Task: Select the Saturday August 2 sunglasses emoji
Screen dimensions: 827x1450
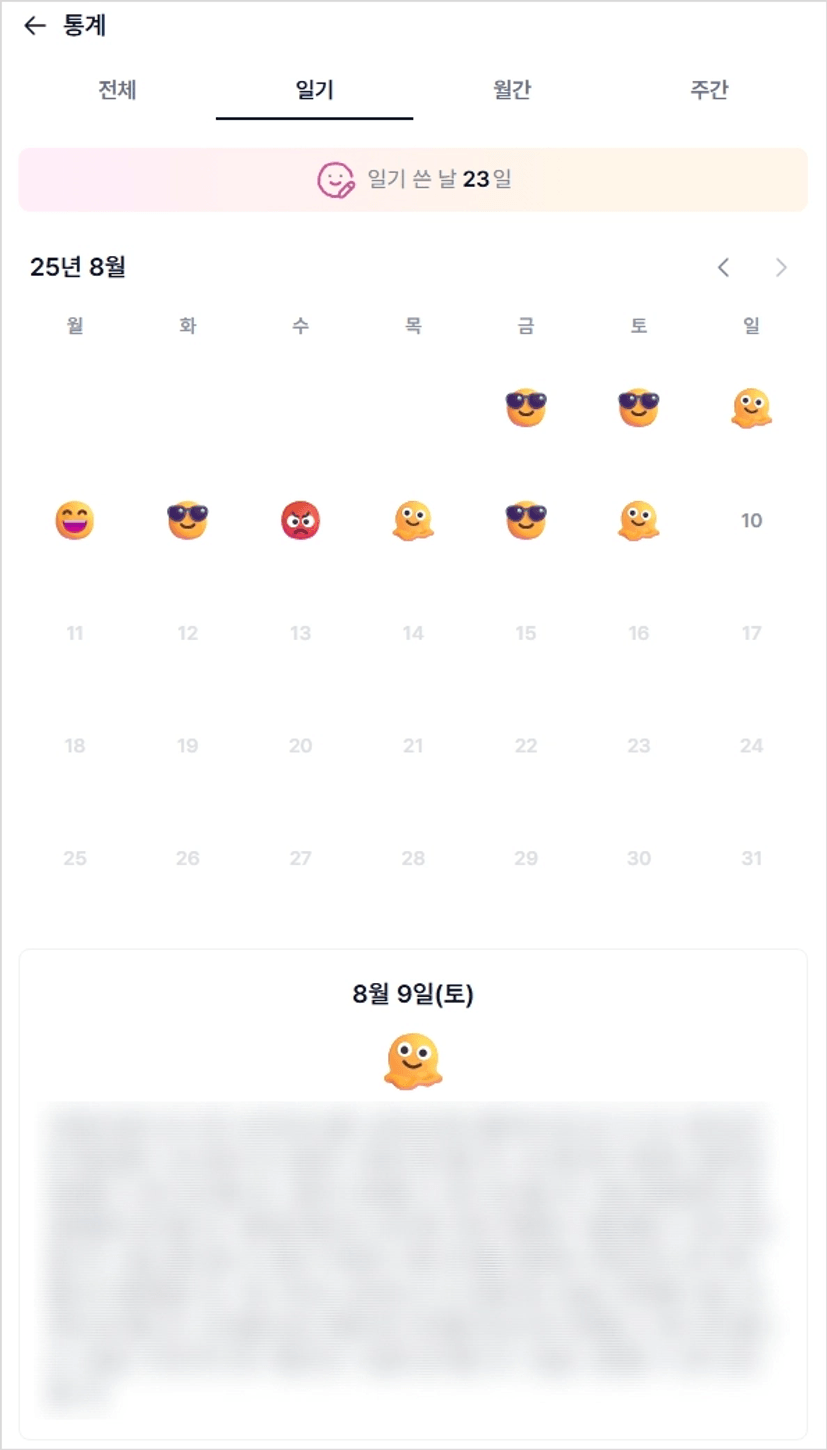Action: tap(639, 408)
